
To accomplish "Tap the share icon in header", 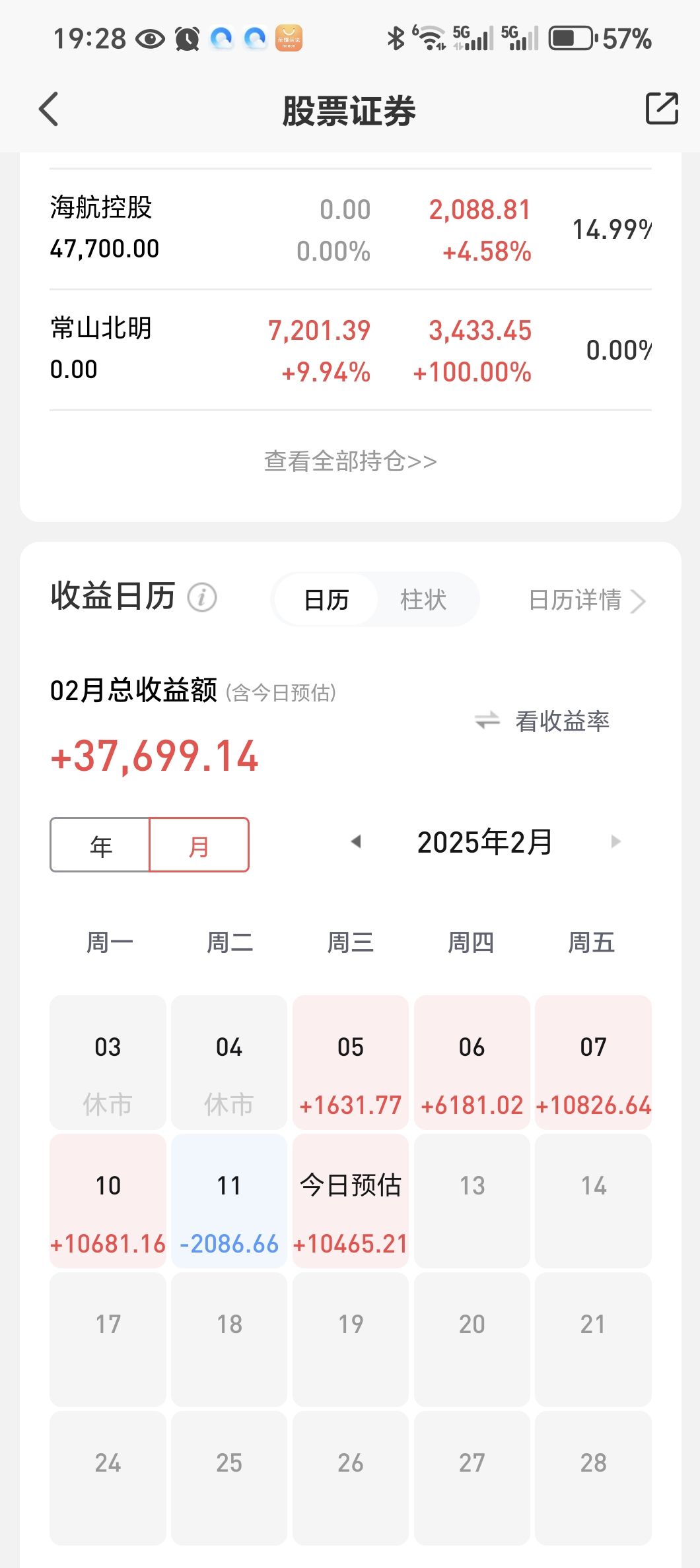I will tap(661, 108).
